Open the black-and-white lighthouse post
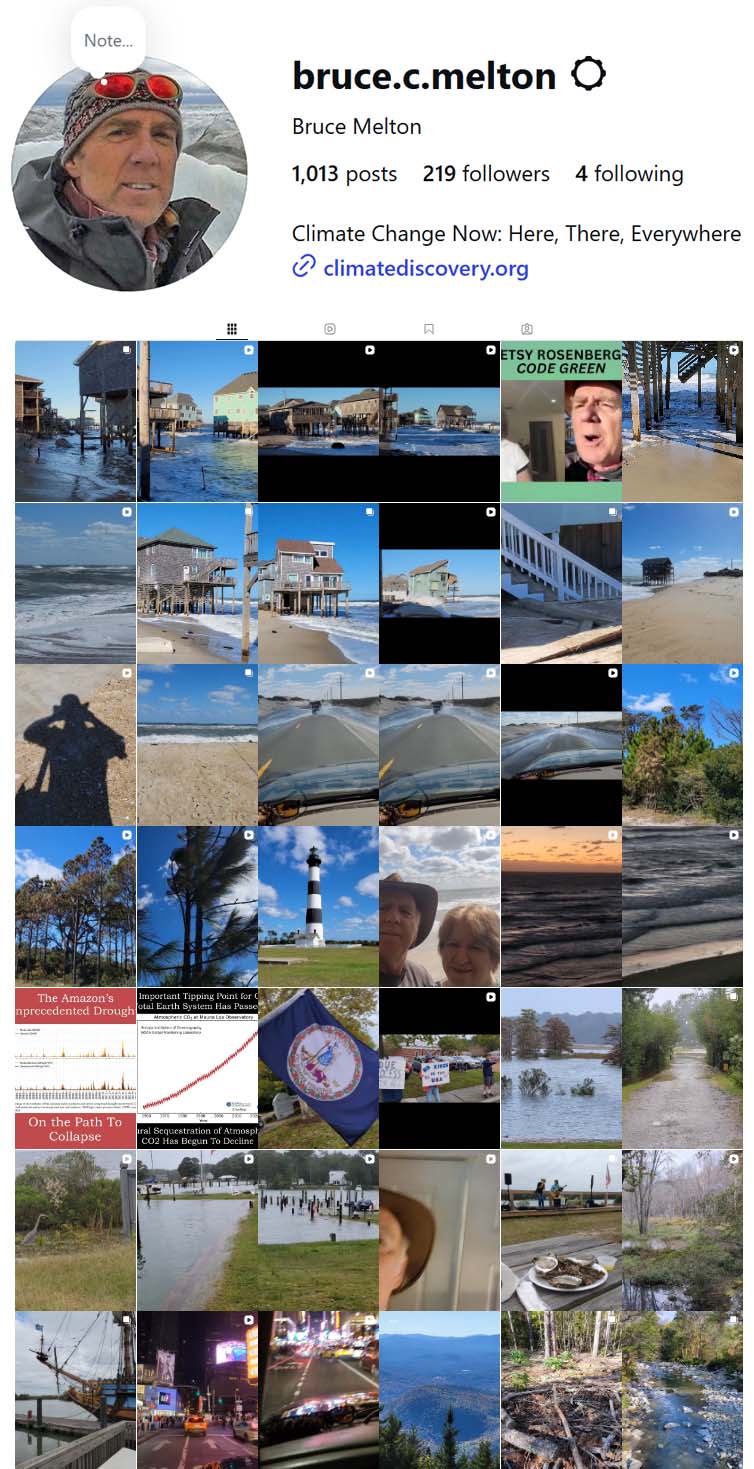754x1469 pixels. coord(318,906)
